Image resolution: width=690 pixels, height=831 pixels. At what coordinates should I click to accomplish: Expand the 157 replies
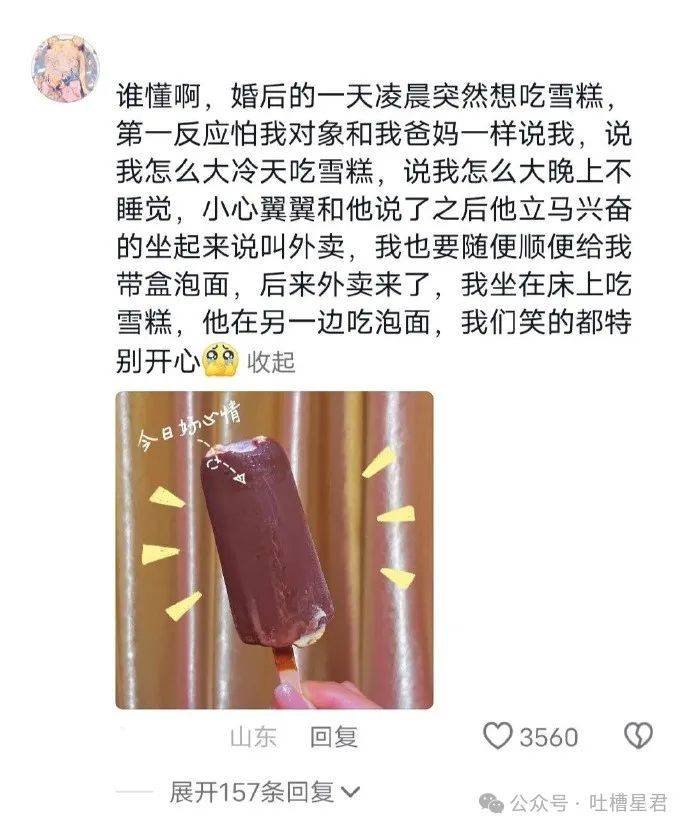(x=265, y=793)
